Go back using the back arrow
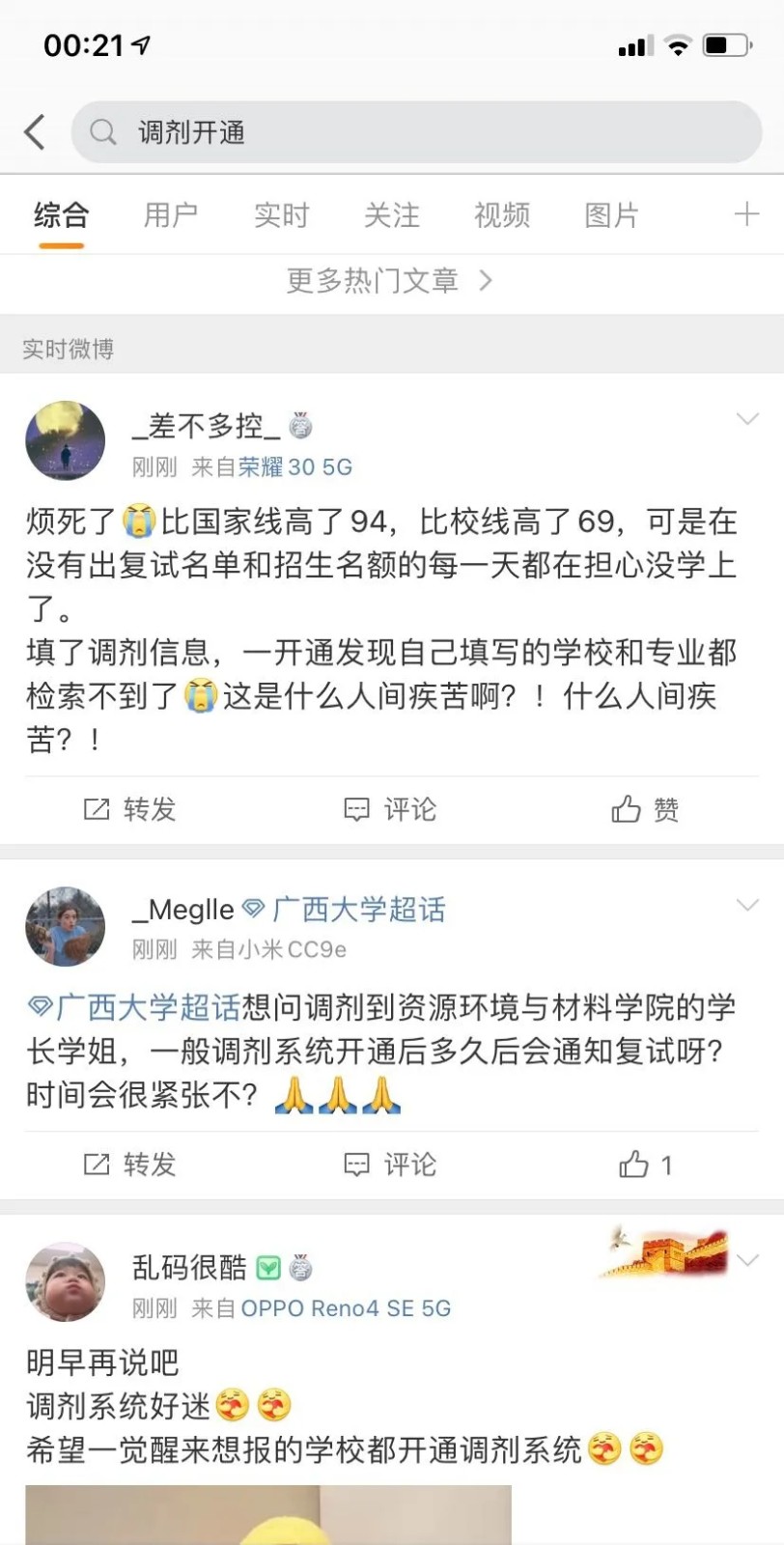This screenshot has height=1545, width=784. point(35,132)
